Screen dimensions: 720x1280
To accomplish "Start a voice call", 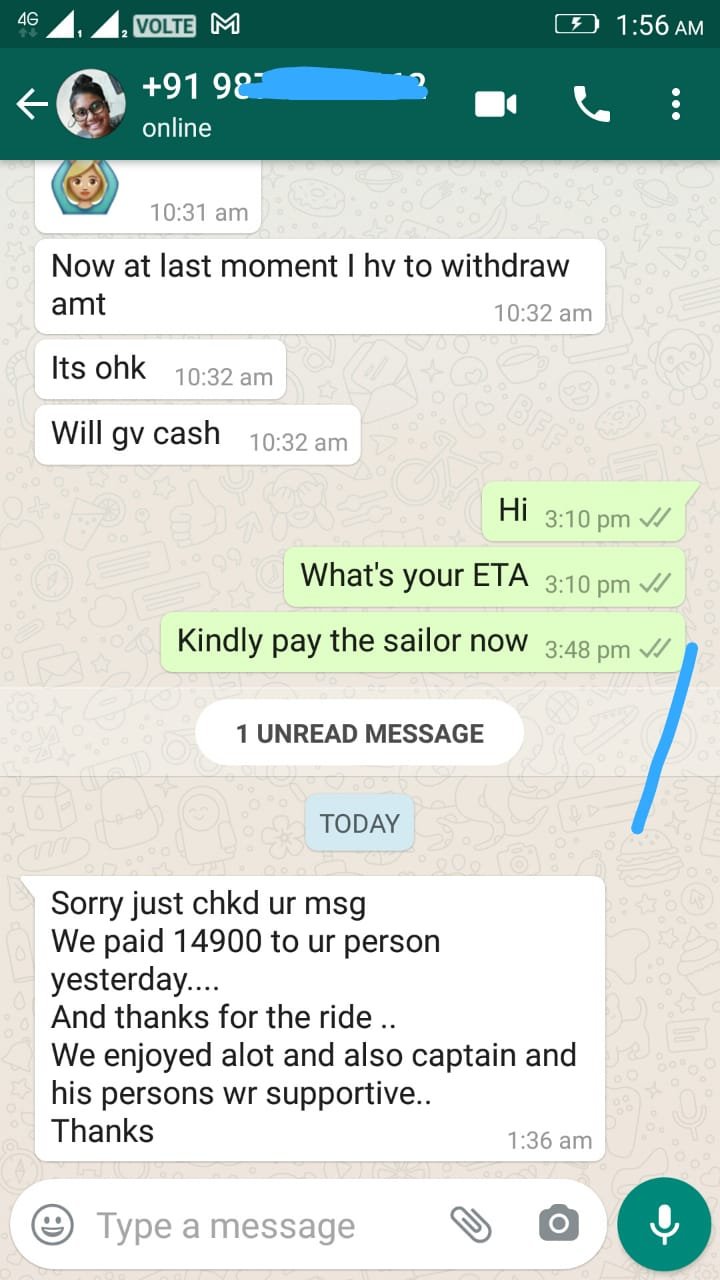I will pos(591,104).
